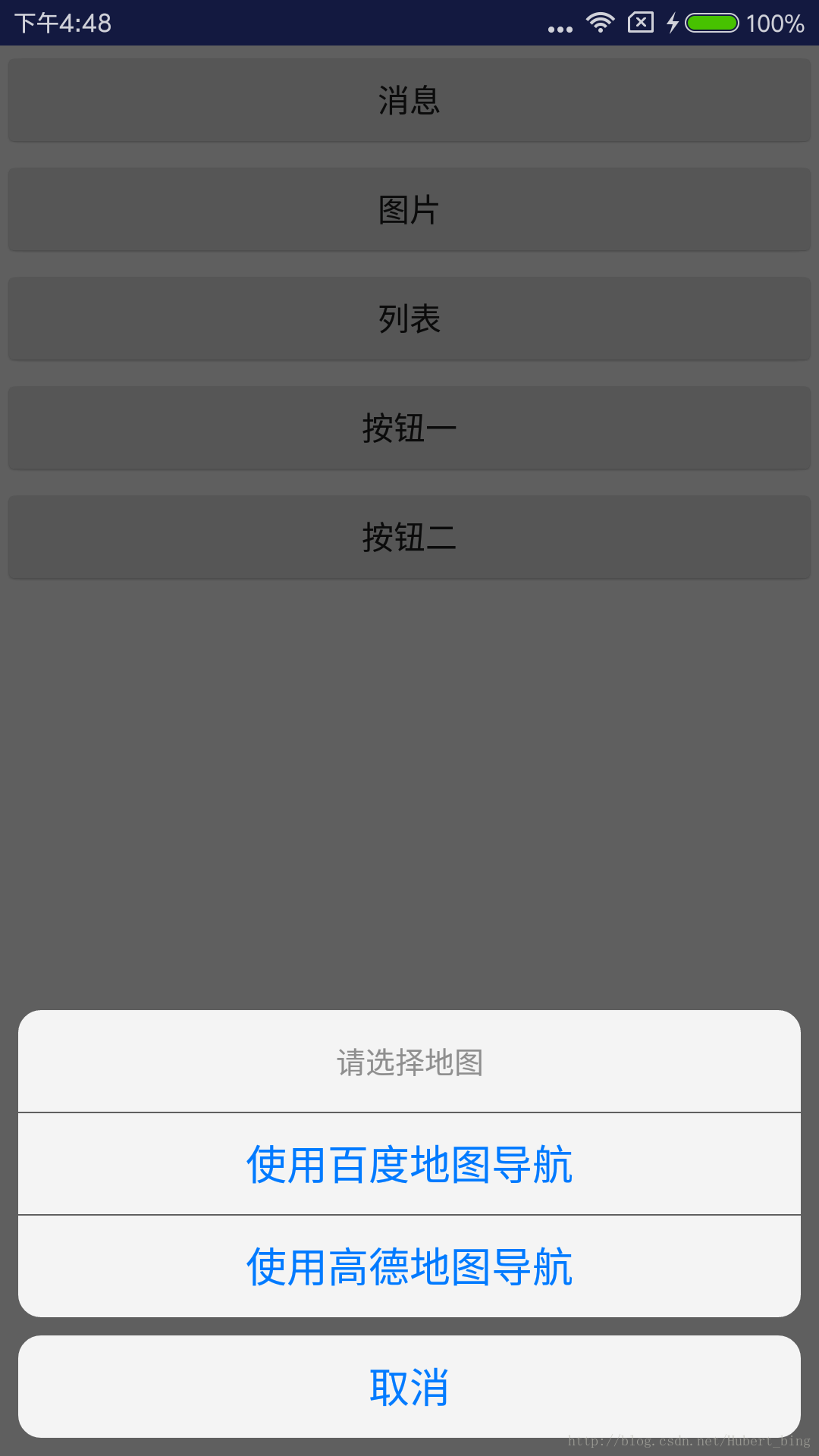This screenshot has width=819, height=1456.
Task: Select 使用高德地图导航 option
Action: point(409,1266)
